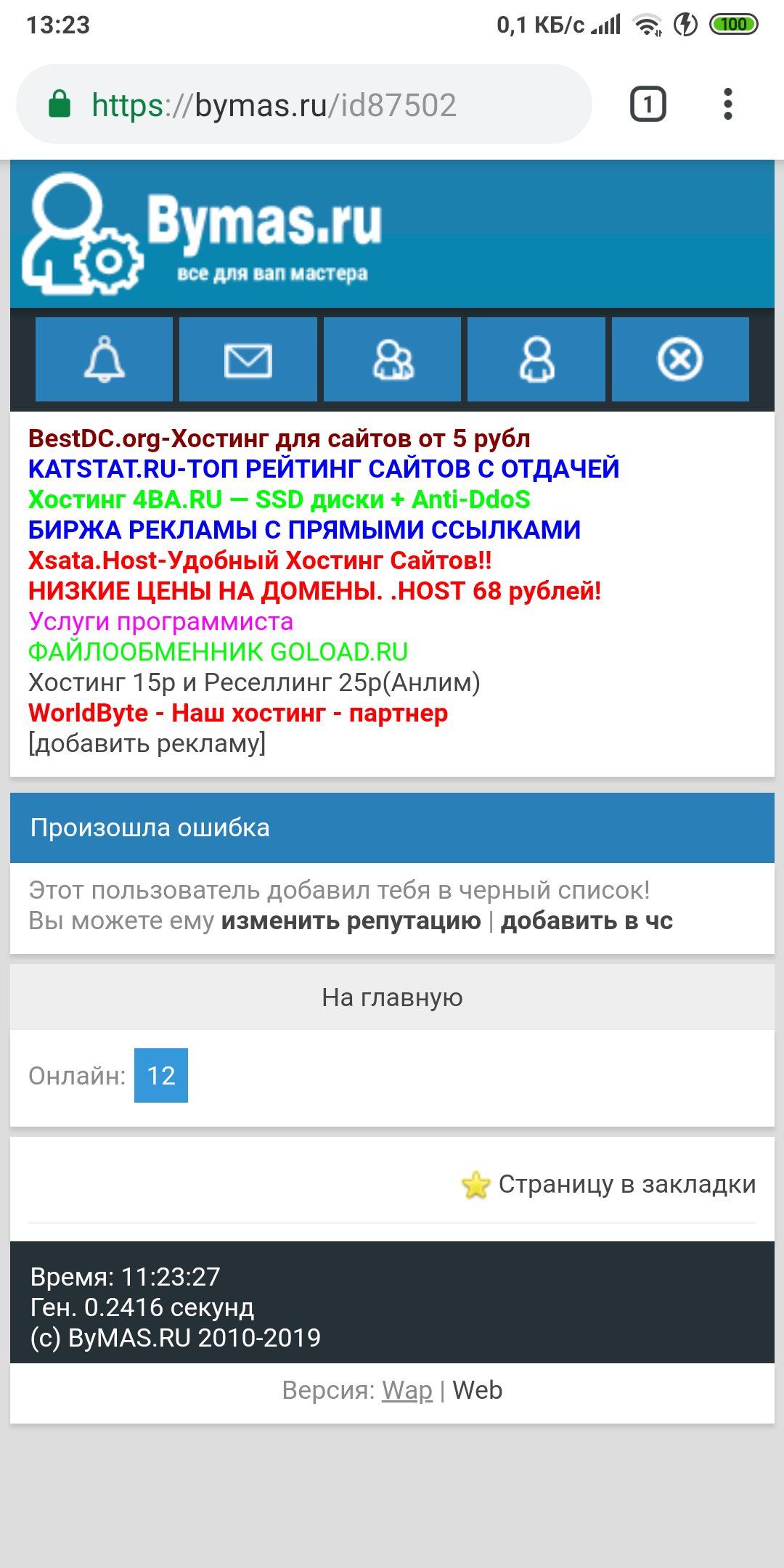784x1568 pixels.
Task: Open the user profile icon
Action: (536, 359)
